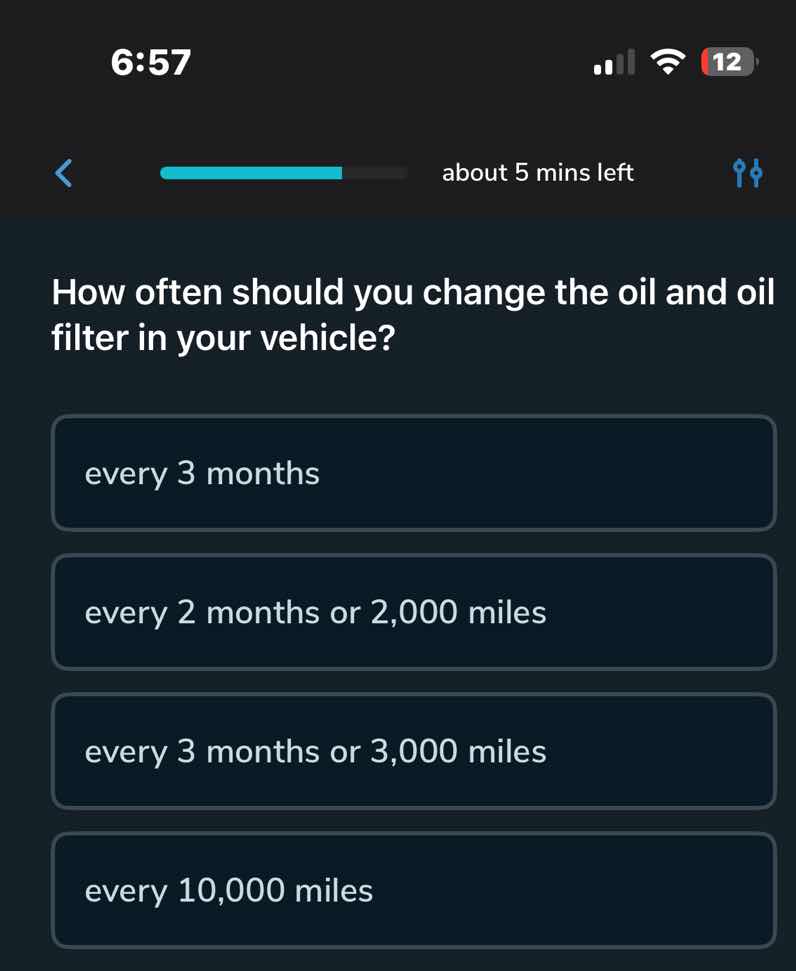Image resolution: width=796 pixels, height=971 pixels.
Task: Tap the top navigation bar area
Action: 400,172
